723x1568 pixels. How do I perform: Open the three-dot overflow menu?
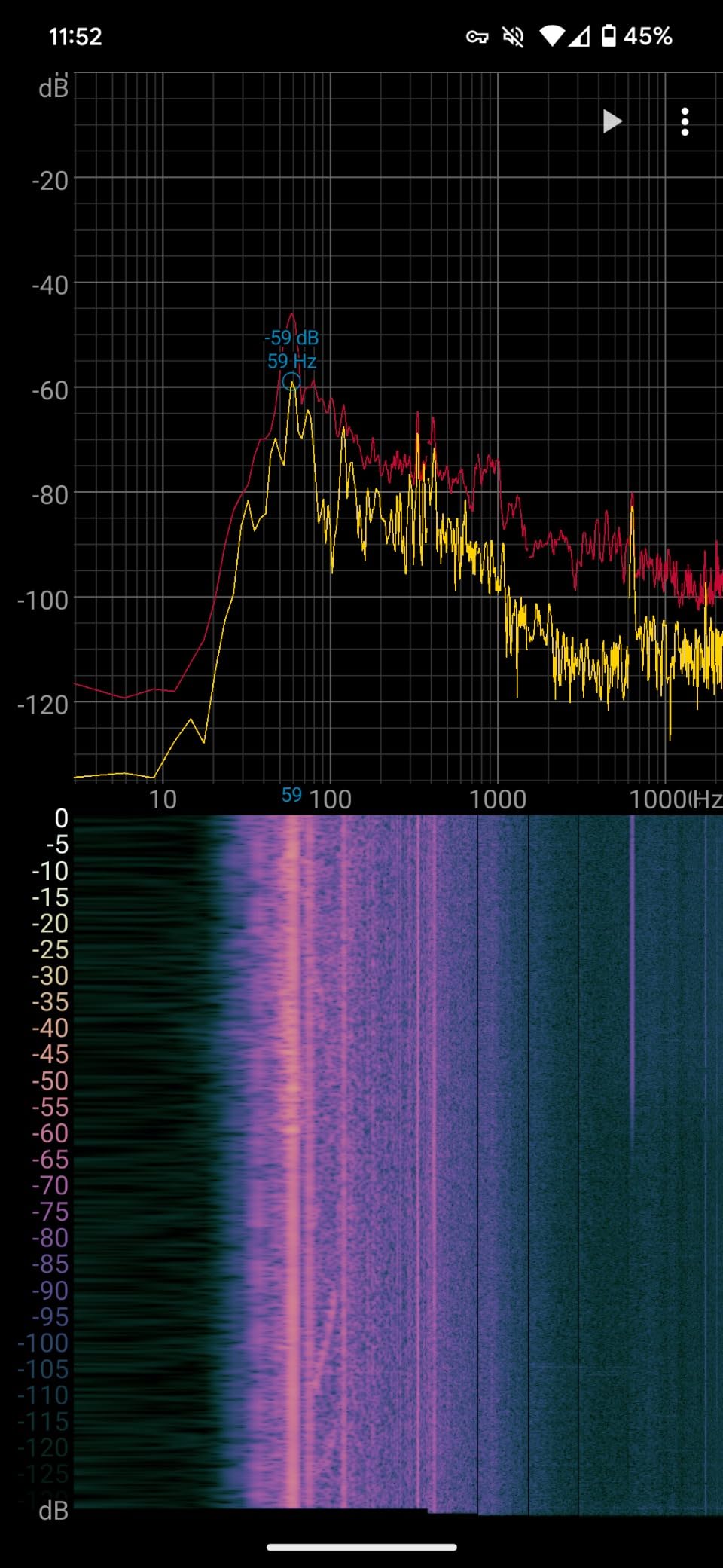[x=684, y=121]
